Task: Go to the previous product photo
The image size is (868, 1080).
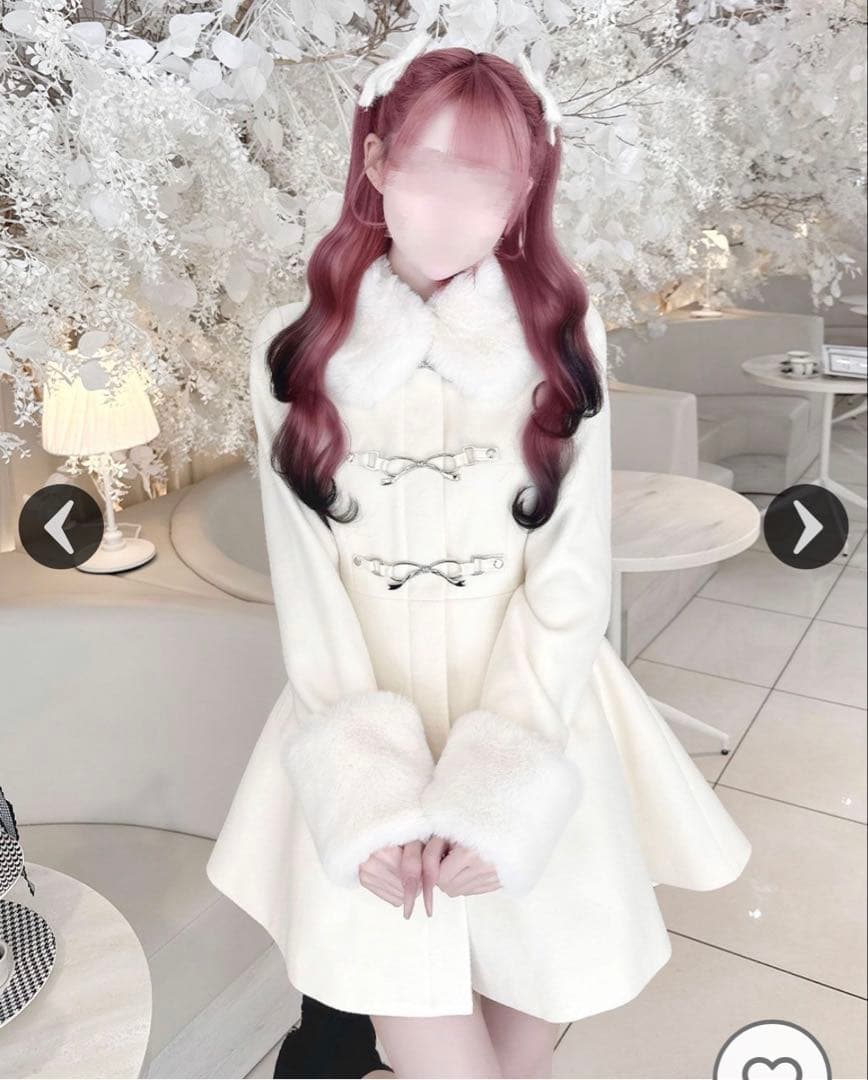Action: tap(61, 526)
